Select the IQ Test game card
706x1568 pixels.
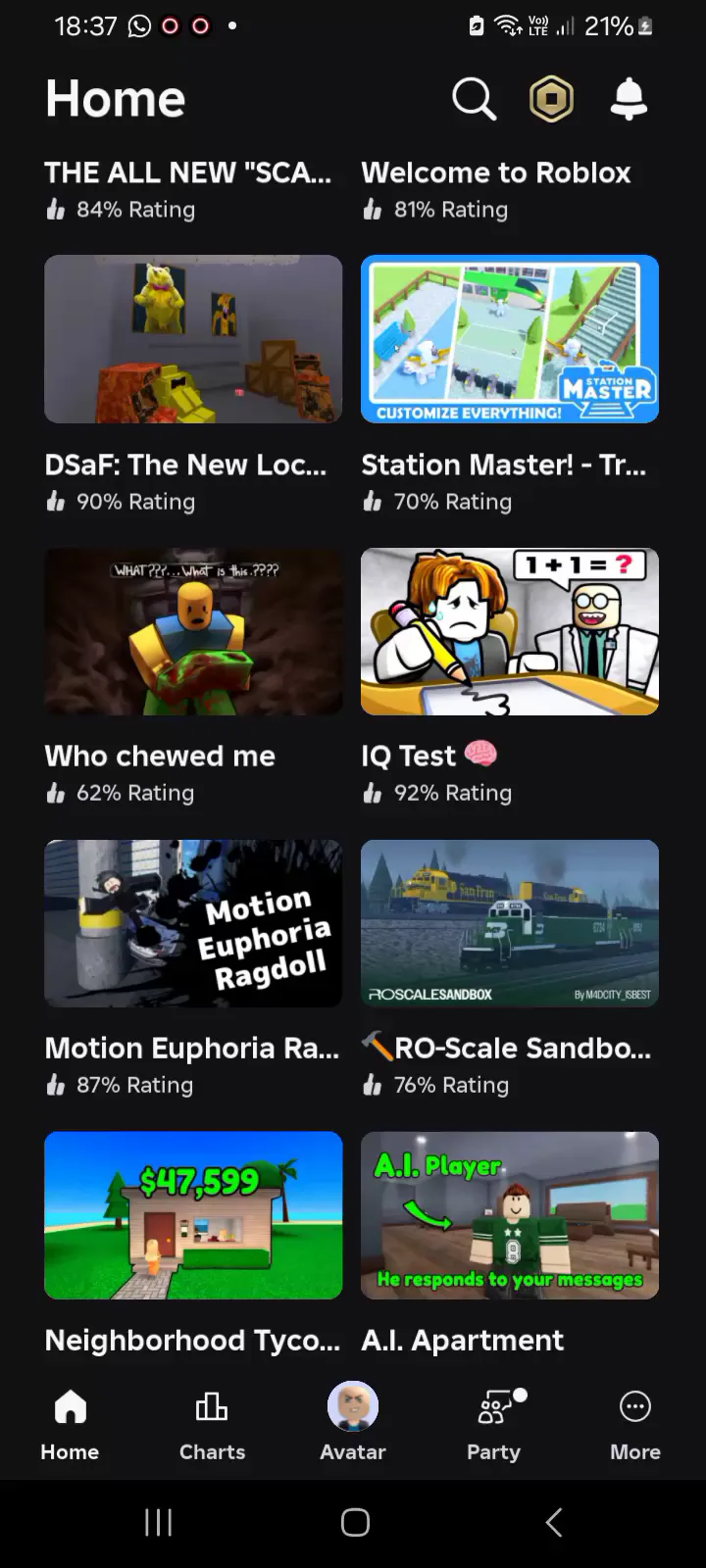coord(510,631)
